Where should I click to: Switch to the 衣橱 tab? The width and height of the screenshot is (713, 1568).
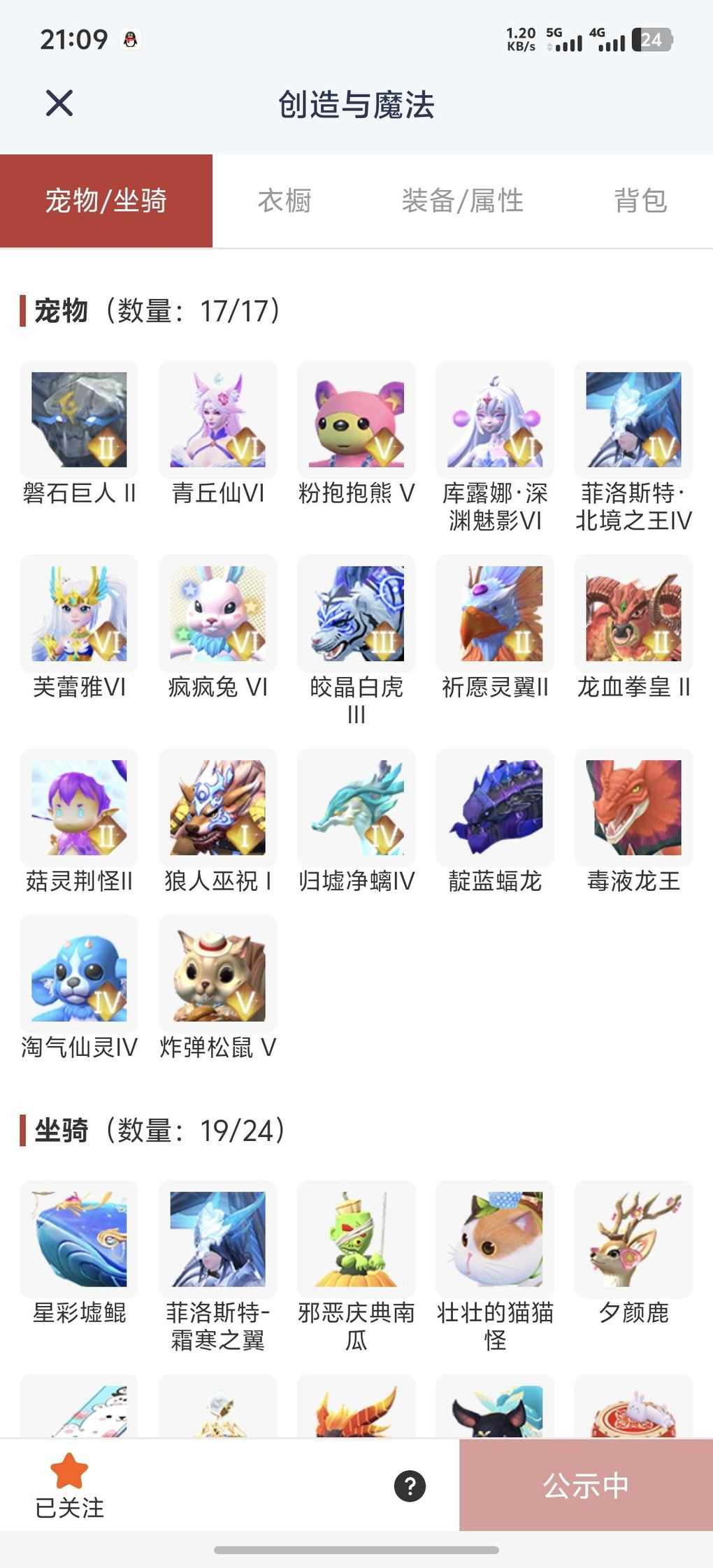click(x=285, y=201)
